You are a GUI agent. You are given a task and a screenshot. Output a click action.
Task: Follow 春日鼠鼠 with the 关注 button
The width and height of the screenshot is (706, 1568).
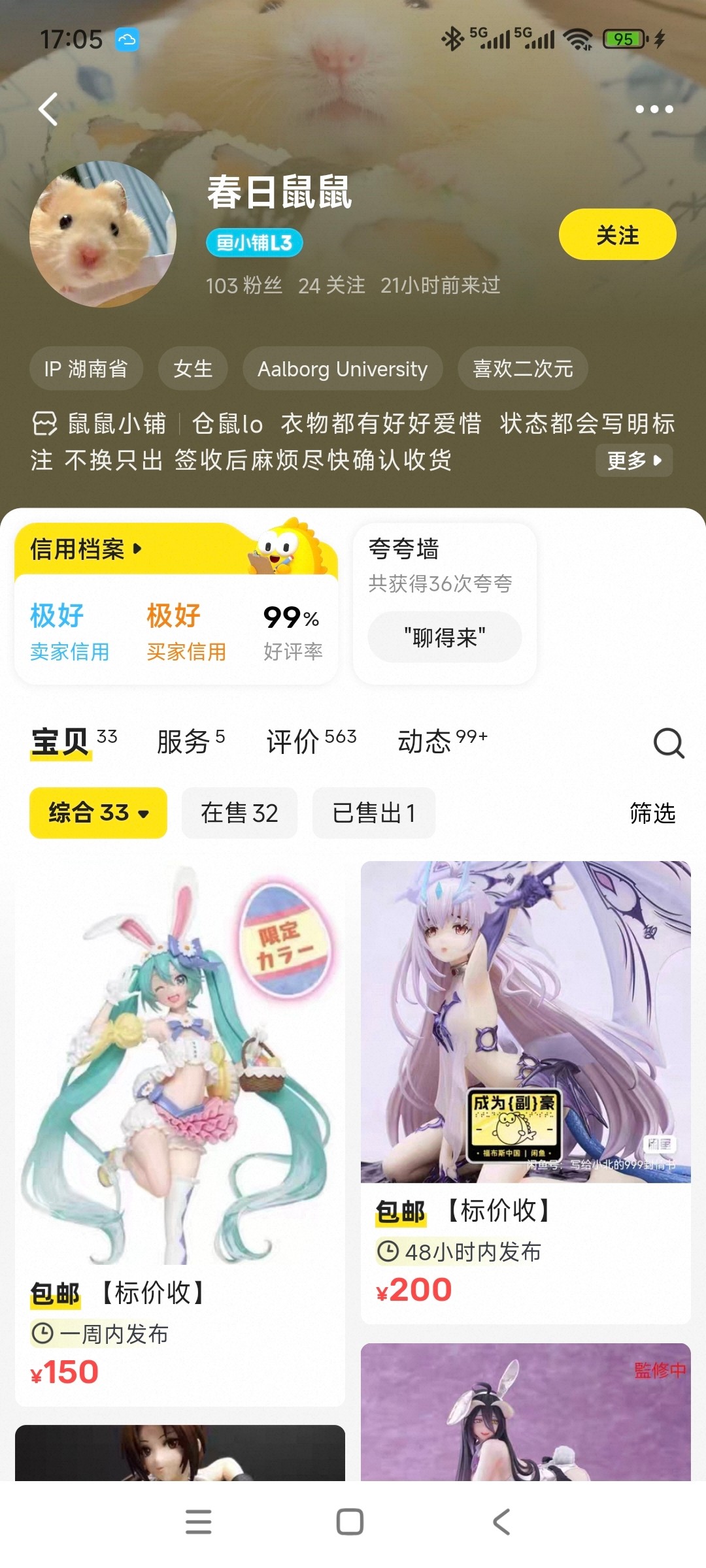pos(616,235)
